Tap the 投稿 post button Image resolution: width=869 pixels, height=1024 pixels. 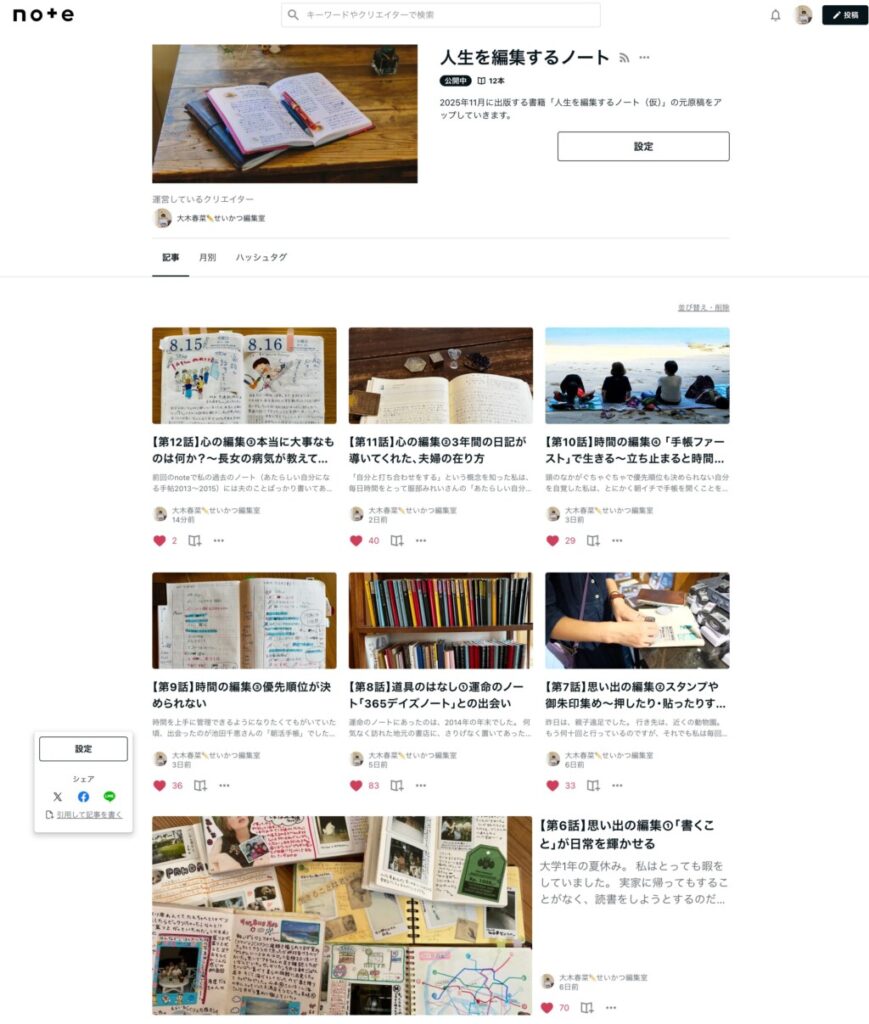844,15
